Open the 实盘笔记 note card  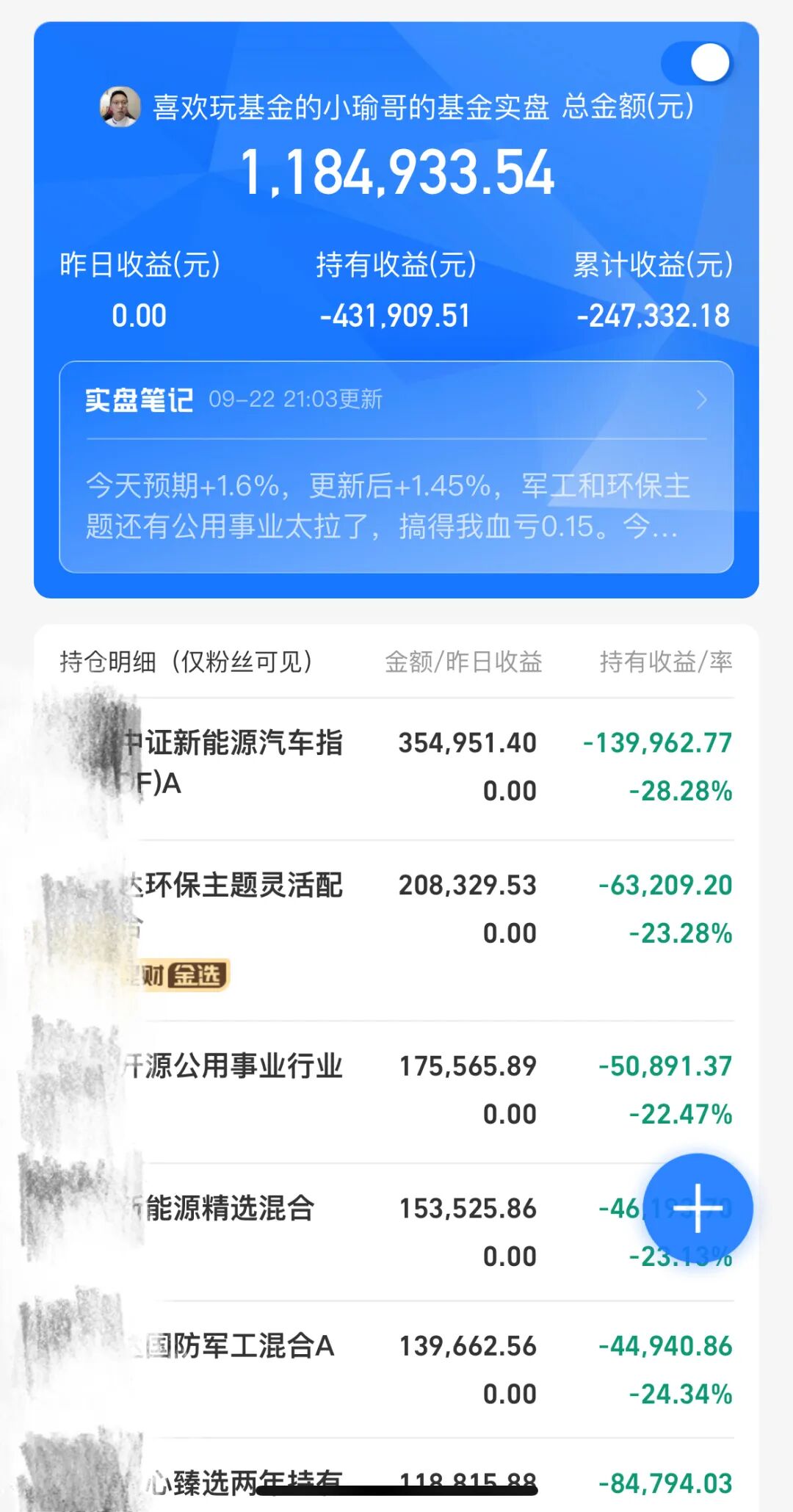[396, 466]
